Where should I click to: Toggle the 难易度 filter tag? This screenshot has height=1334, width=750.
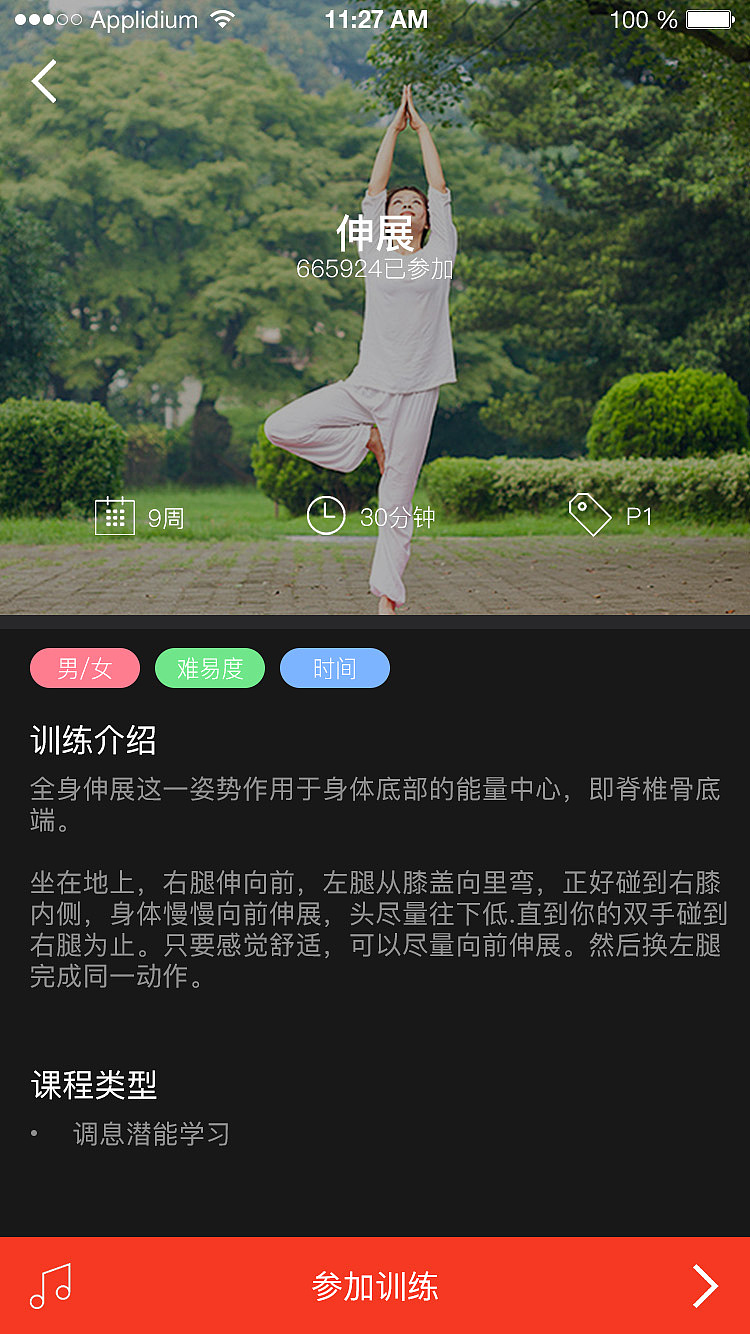(x=210, y=668)
